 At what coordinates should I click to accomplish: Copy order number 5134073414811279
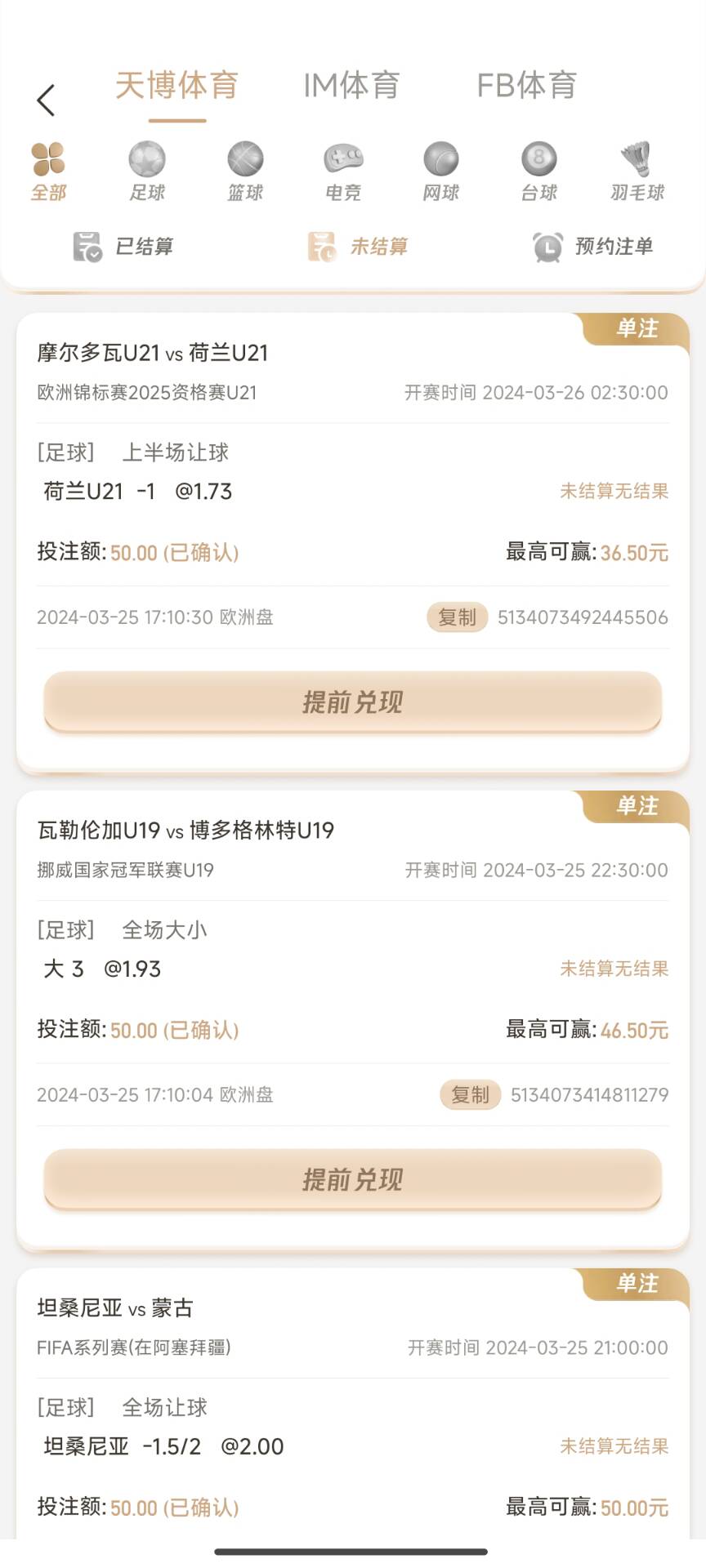(x=470, y=1095)
